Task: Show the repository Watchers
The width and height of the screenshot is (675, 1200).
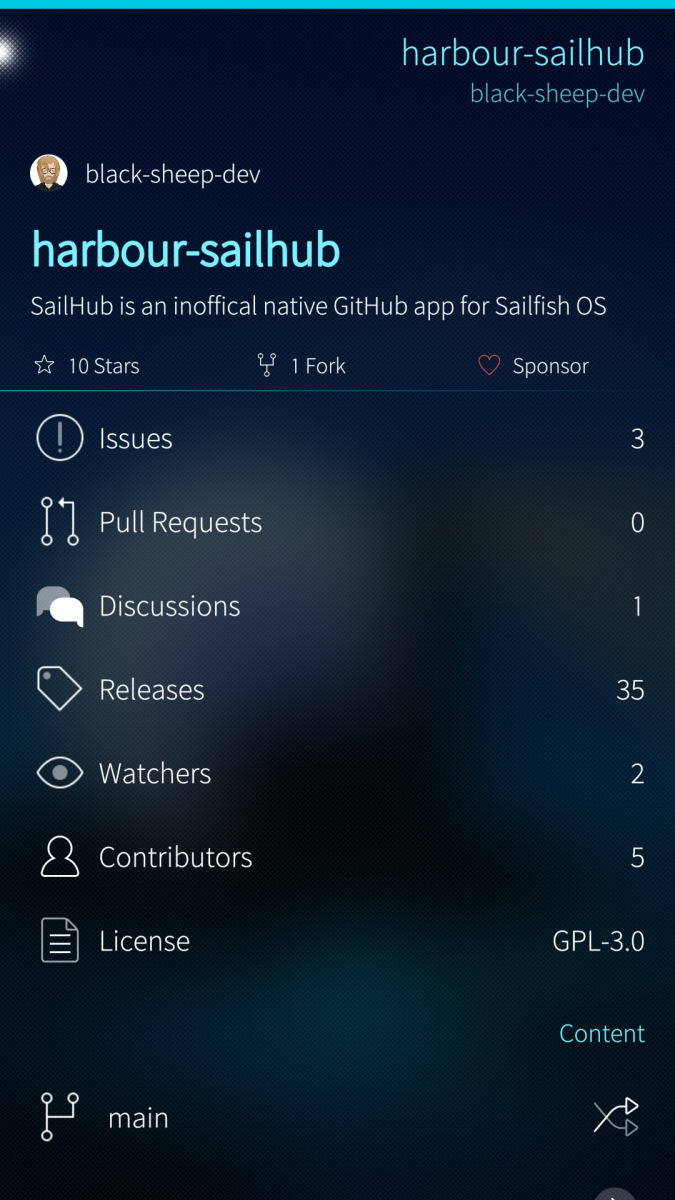Action: pyautogui.click(x=337, y=774)
